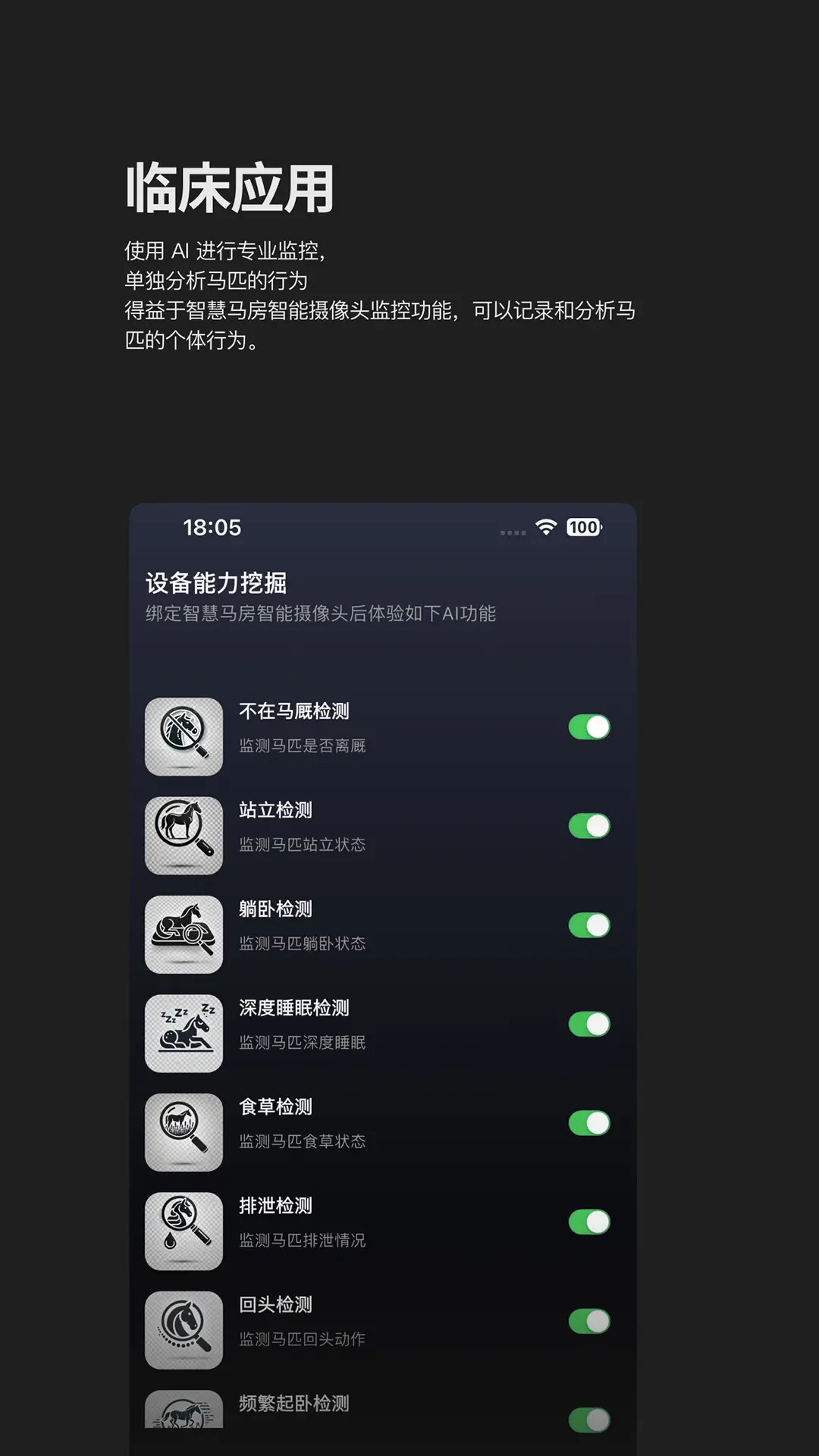
Task: Toggle the 躺卧检测 switch
Action: point(588,924)
